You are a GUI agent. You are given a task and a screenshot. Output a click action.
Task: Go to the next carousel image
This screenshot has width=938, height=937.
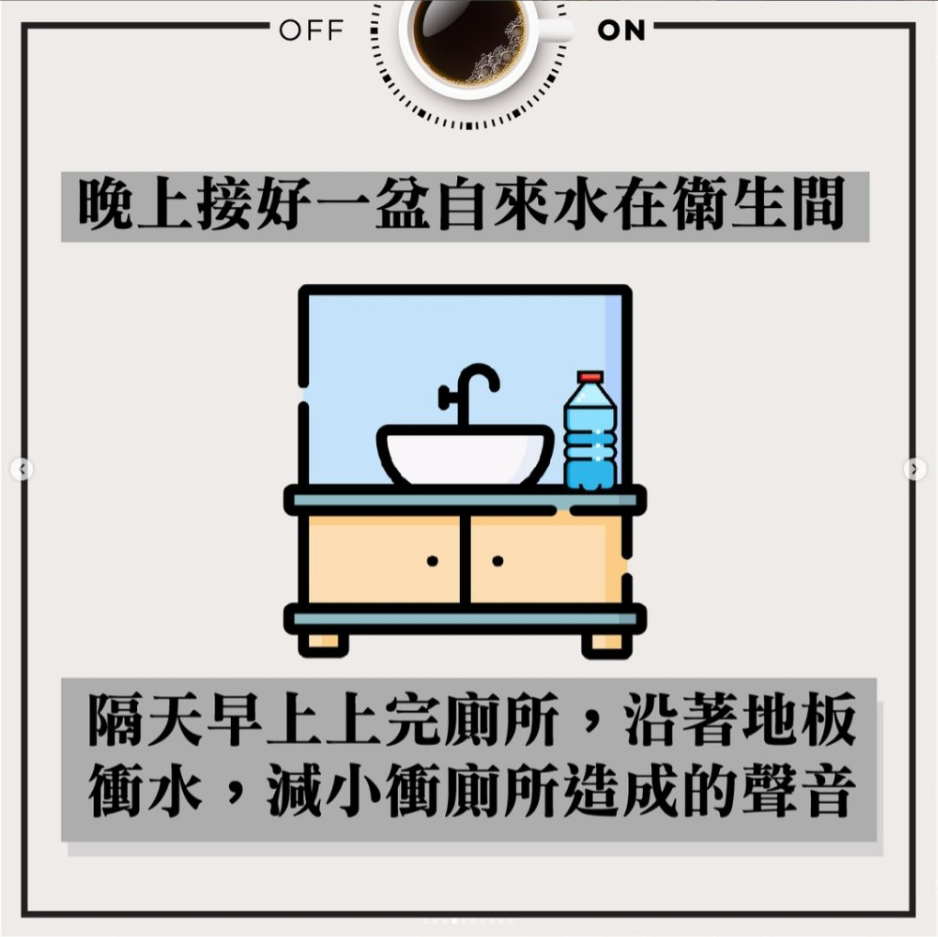(x=914, y=468)
